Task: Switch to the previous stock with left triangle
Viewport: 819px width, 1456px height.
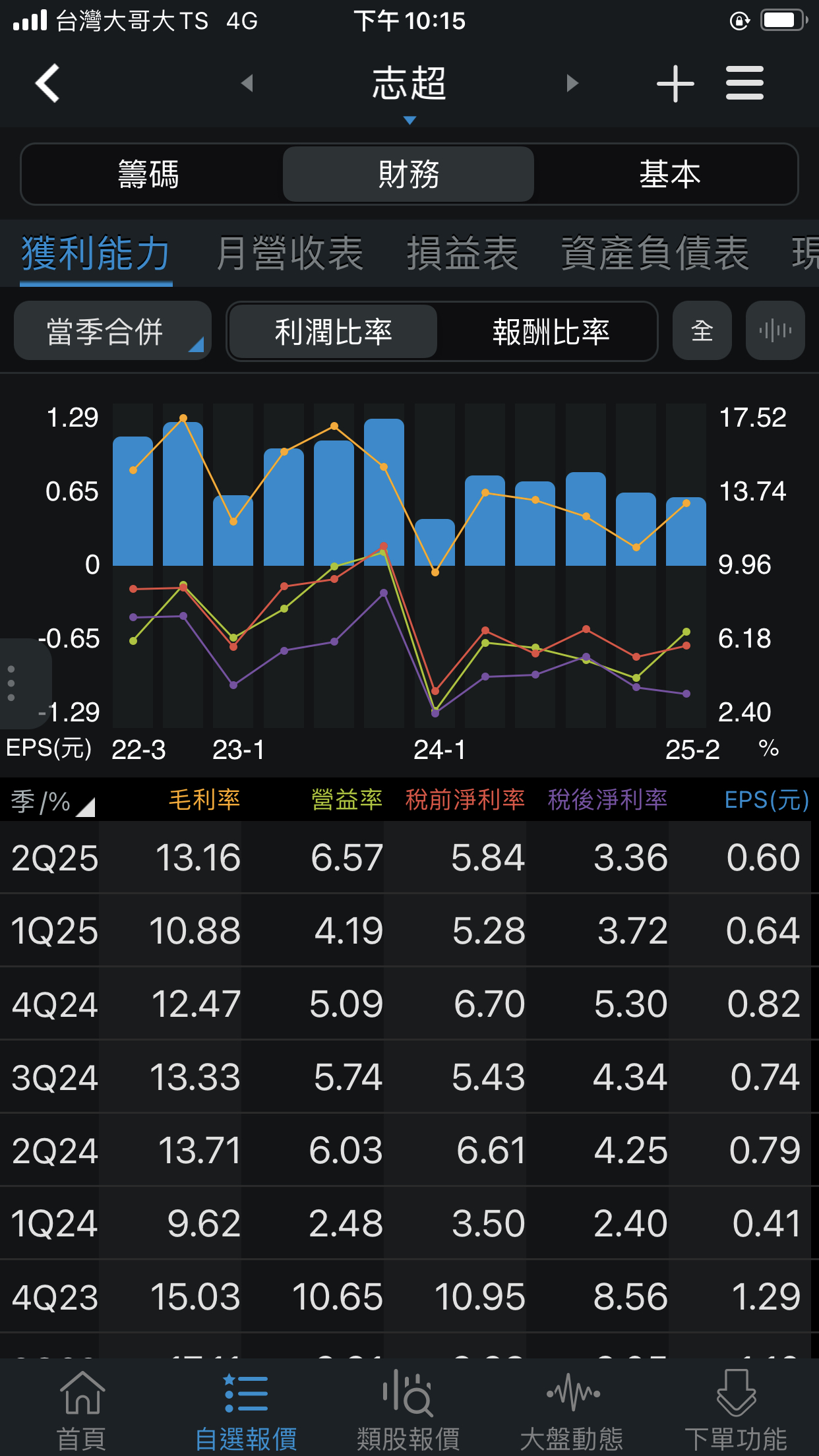Action: coord(247,83)
